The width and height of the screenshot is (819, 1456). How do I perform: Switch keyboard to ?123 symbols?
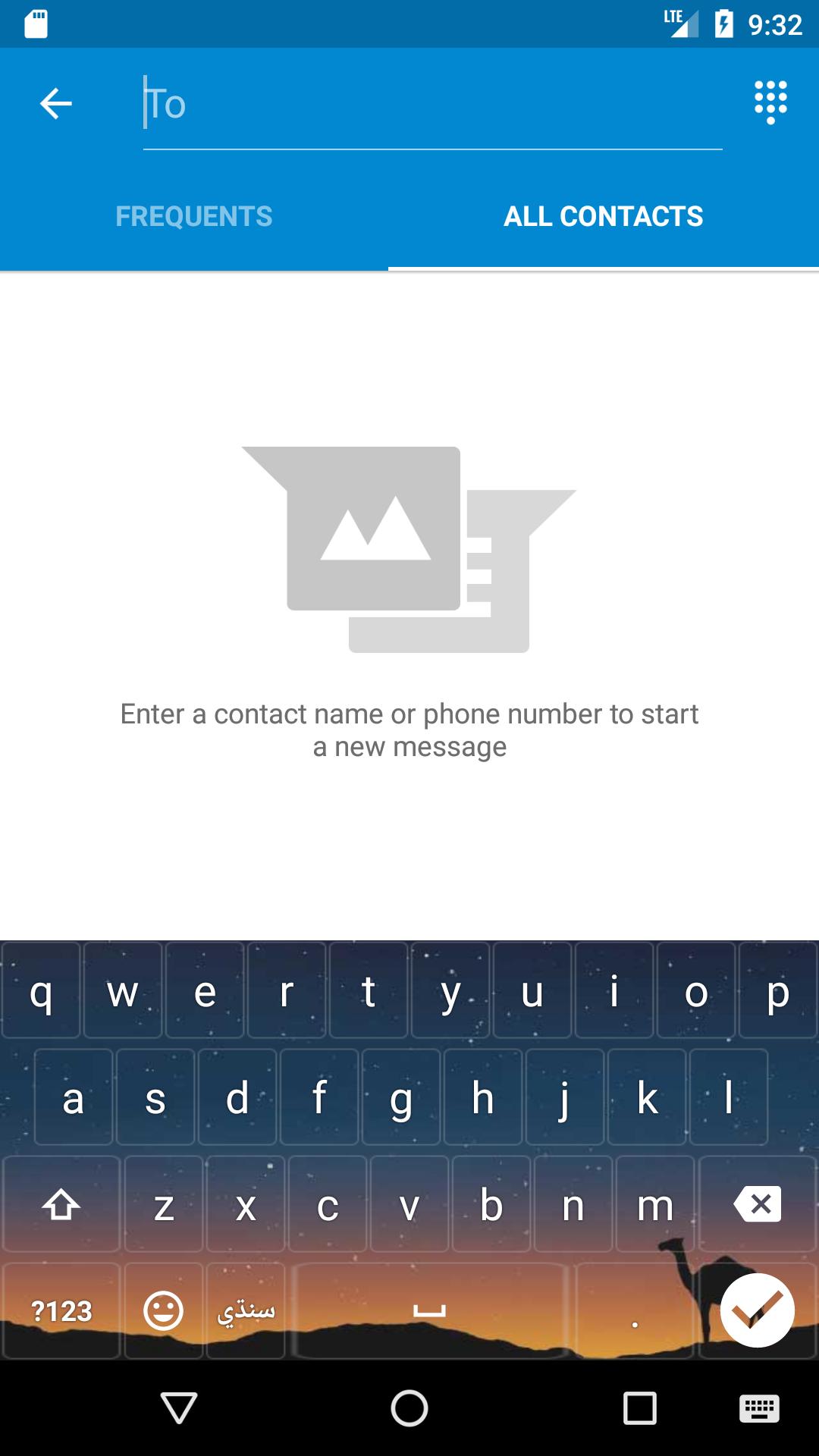pos(61,1310)
